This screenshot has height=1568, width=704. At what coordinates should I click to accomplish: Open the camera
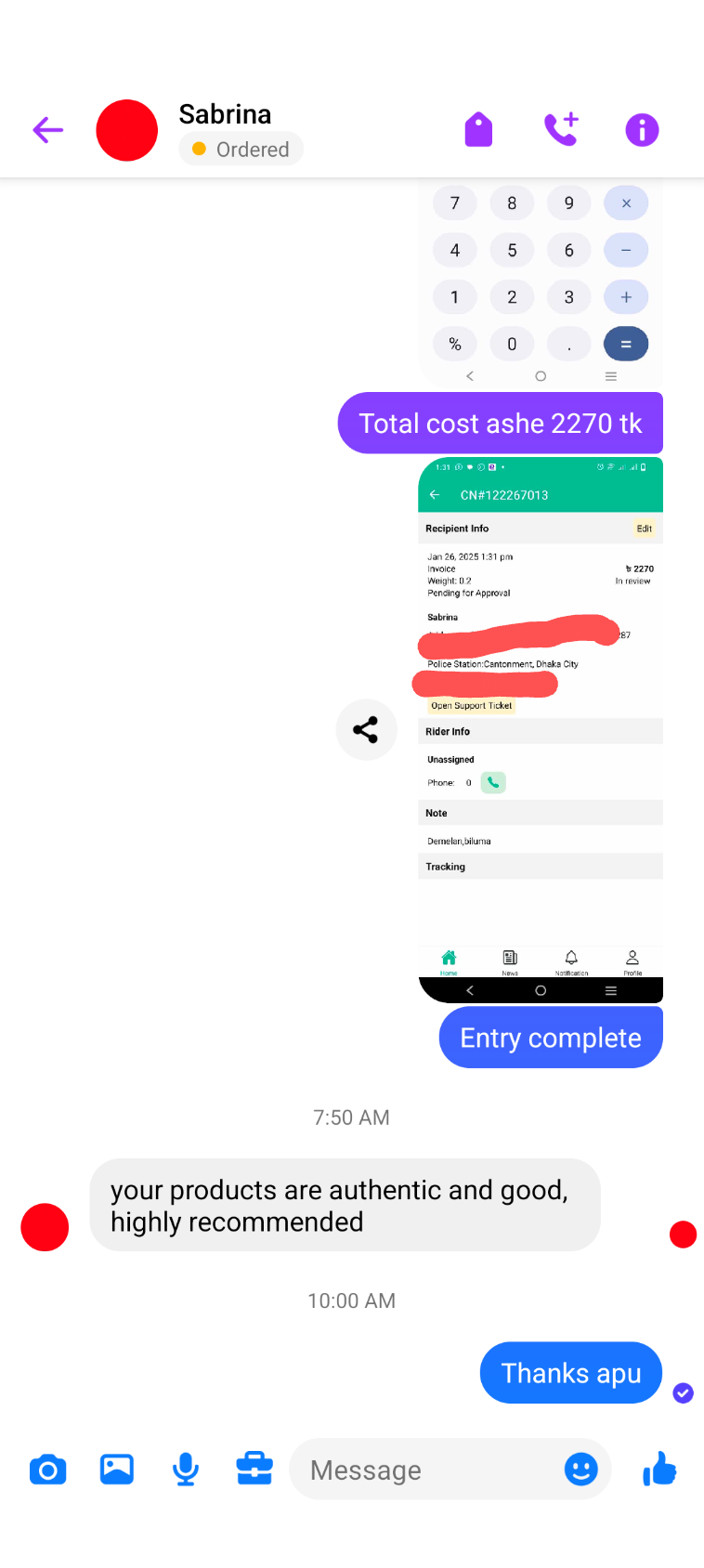click(47, 1470)
